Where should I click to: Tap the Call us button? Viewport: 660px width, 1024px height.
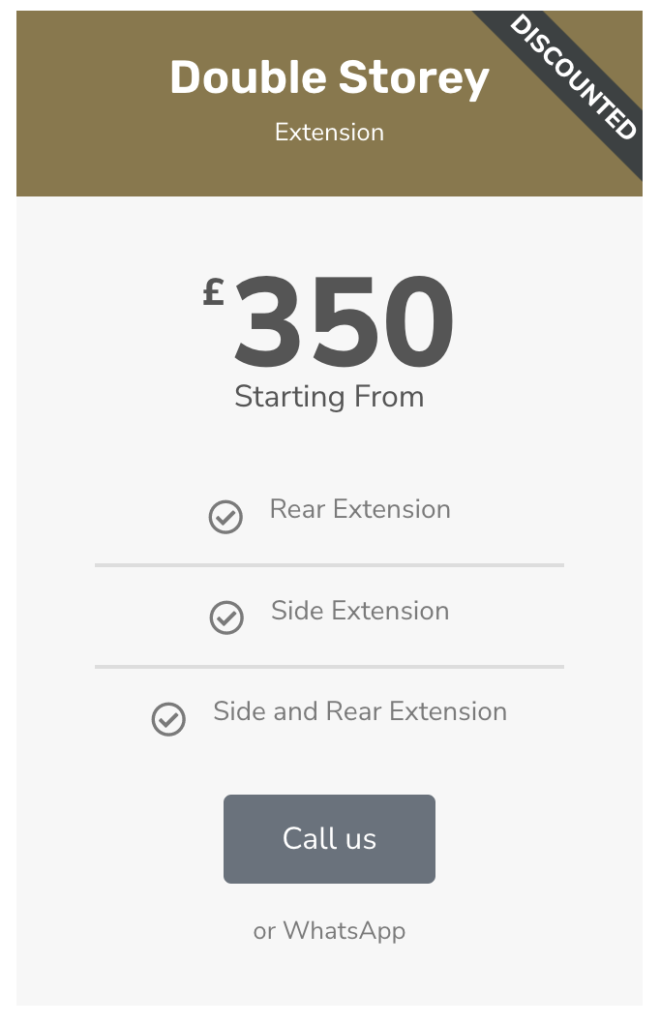329,838
